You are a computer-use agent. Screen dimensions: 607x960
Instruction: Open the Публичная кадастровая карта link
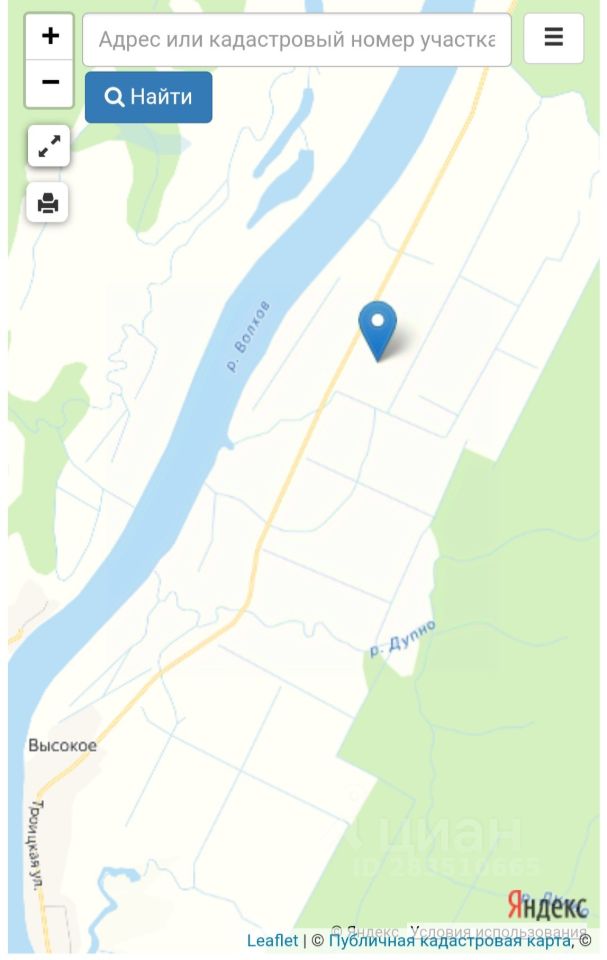[449, 941]
